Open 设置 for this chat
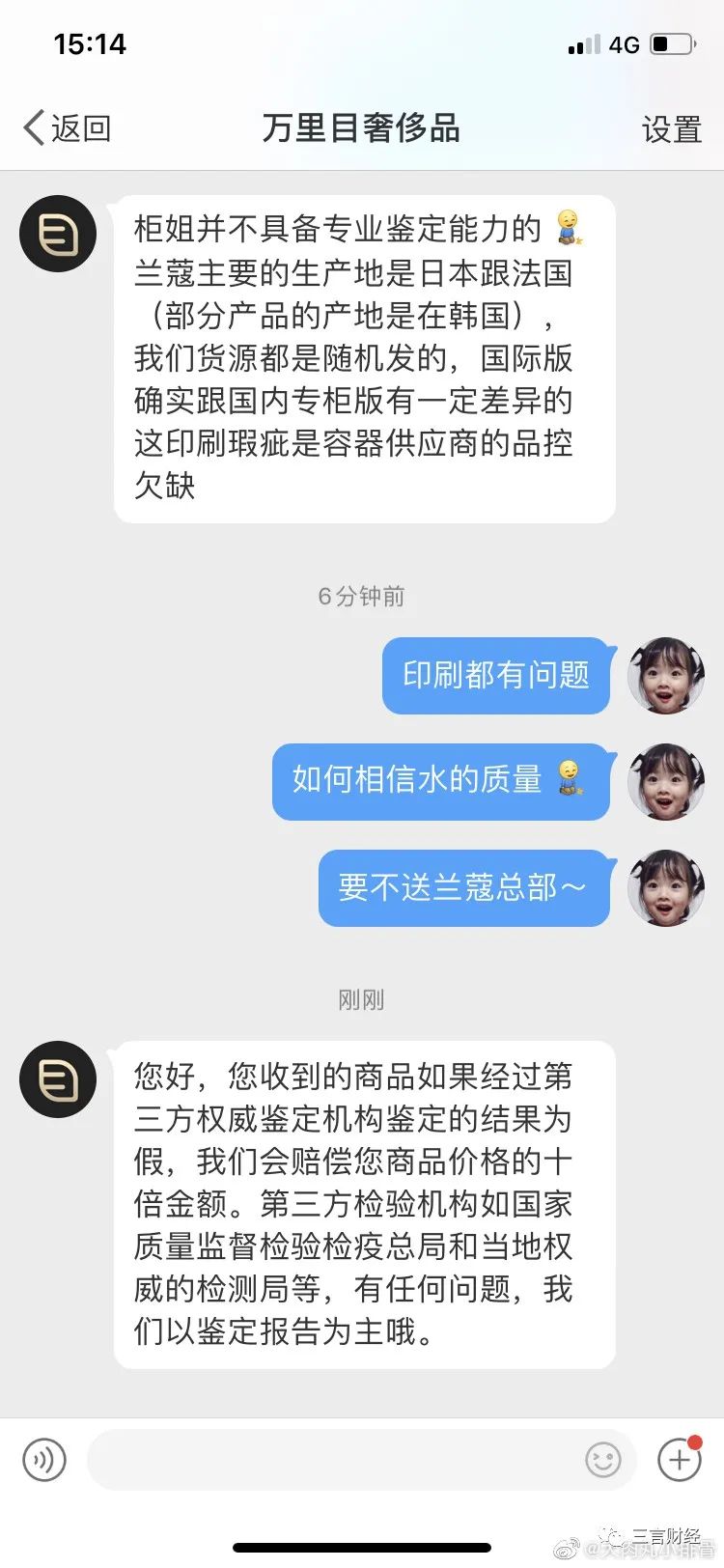This screenshot has height=1568, width=724. [x=671, y=129]
